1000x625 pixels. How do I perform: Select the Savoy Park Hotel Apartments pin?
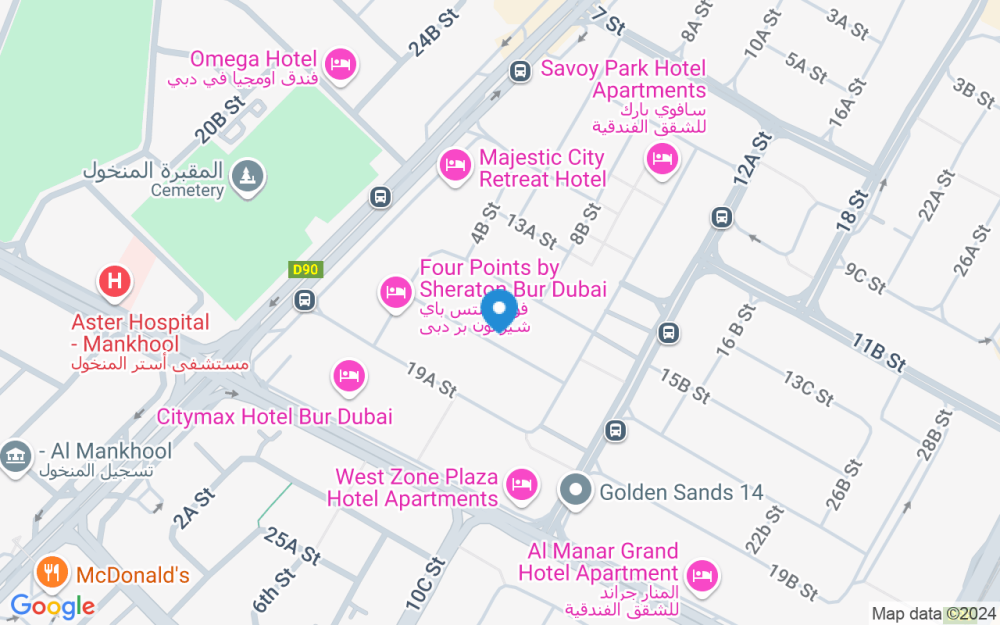pyautogui.click(x=661, y=158)
